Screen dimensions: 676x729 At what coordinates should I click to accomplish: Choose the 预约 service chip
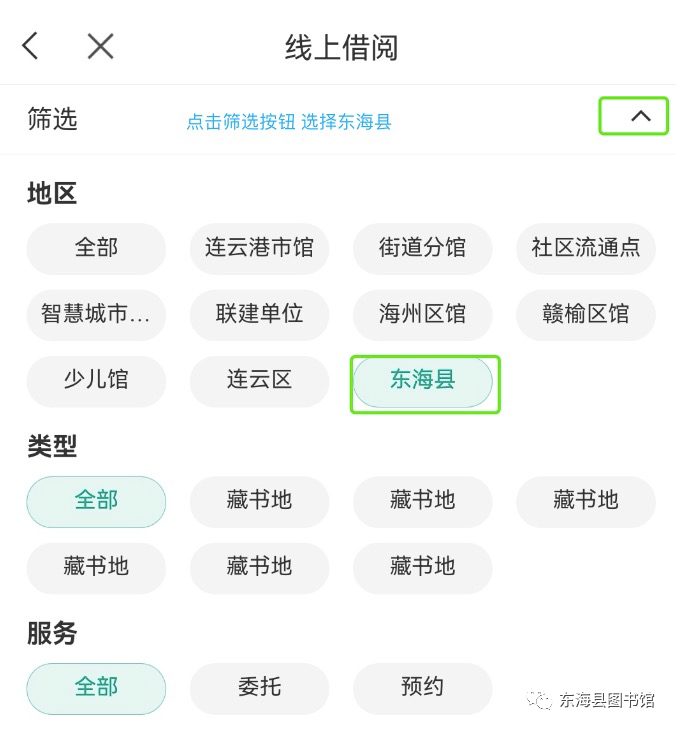point(422,688)
